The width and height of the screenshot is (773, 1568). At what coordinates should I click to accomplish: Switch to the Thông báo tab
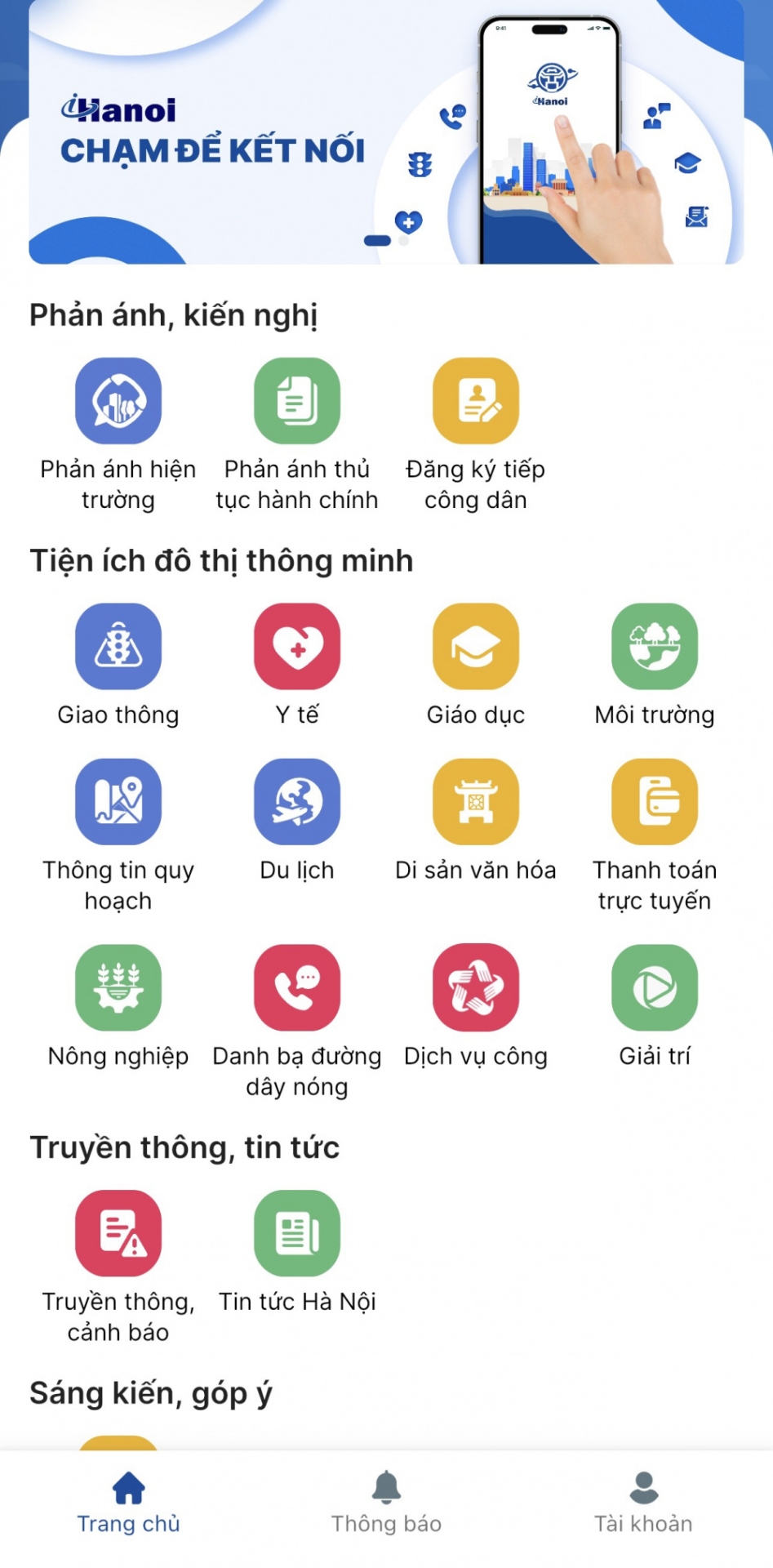tap(386, 1503)
